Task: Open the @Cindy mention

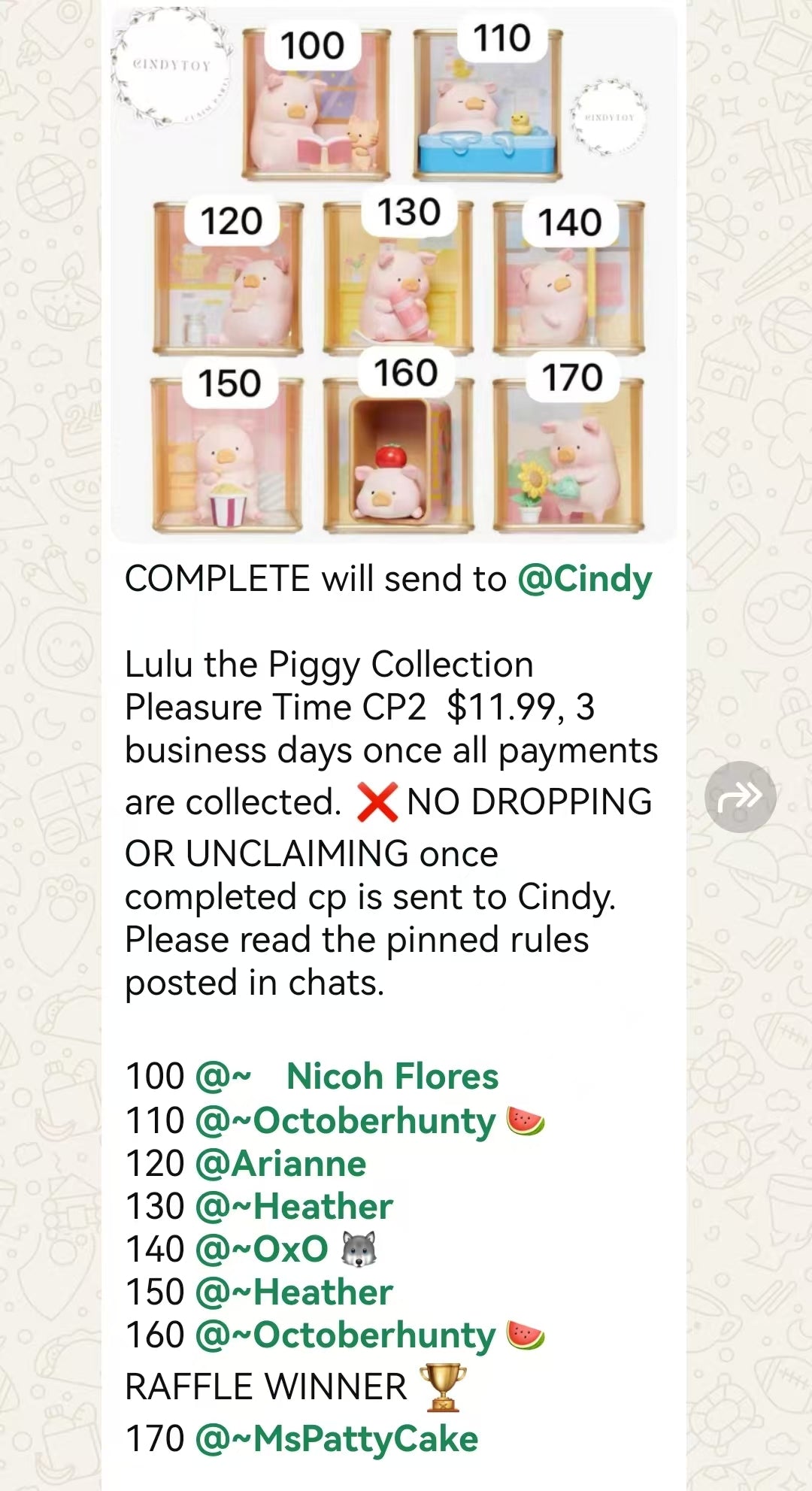Action: pyautogui.click(x=584, y=580)
